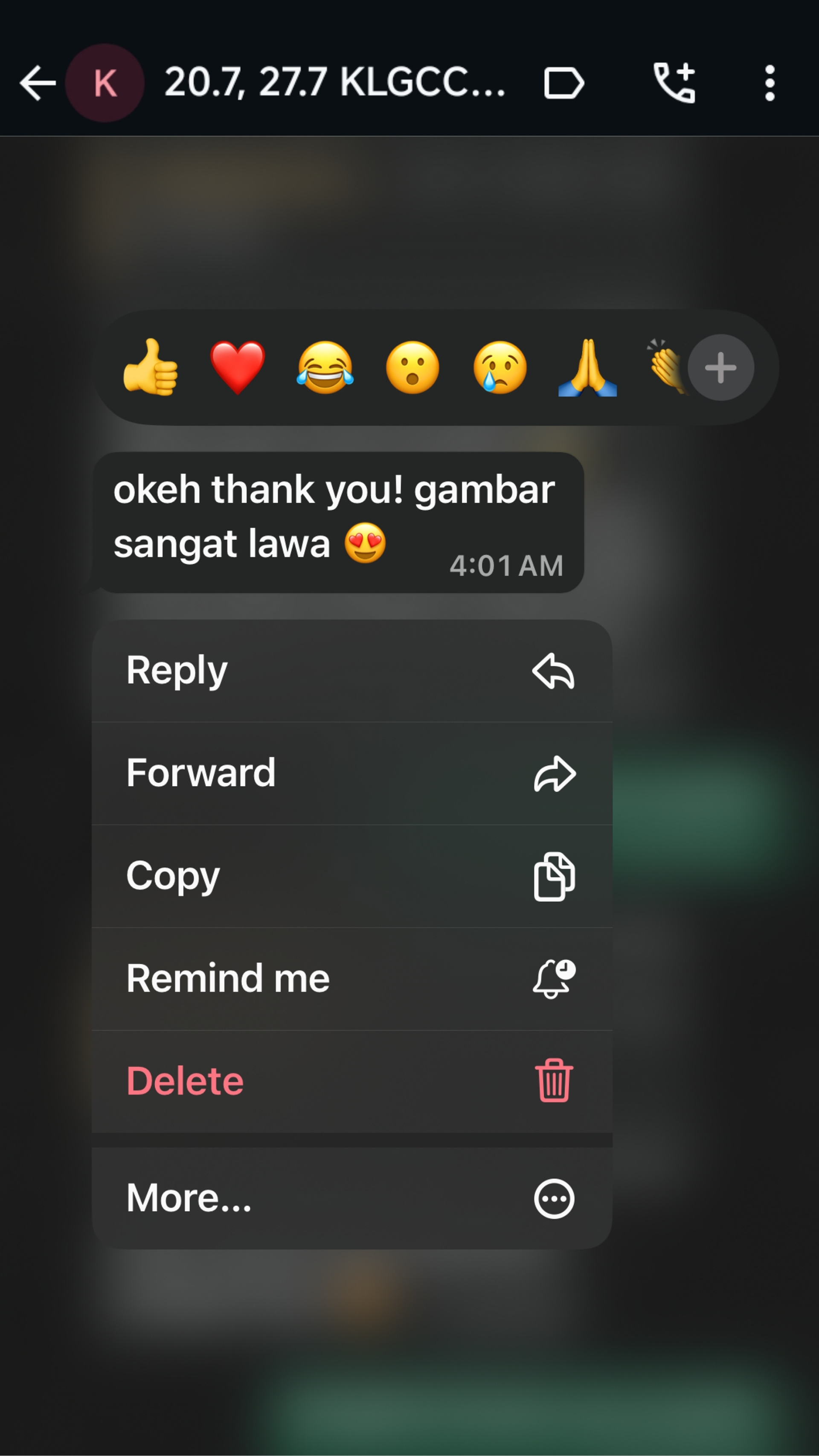Image resolution: width=819 pixels, height=1456 pixels.
Task: React with the crying face emoji
Action: point(500,367)
